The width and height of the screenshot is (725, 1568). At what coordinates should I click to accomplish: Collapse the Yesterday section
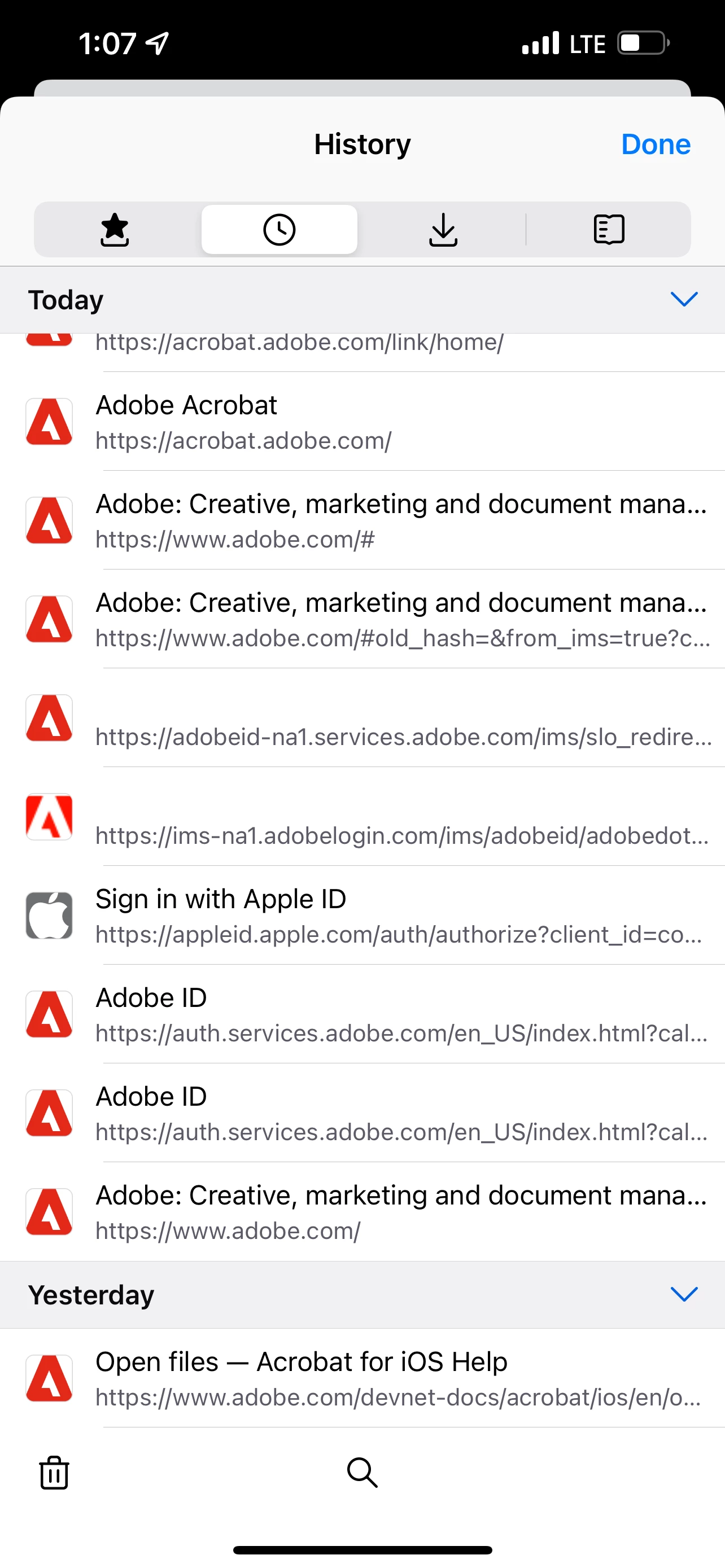tap(683, 1294)
